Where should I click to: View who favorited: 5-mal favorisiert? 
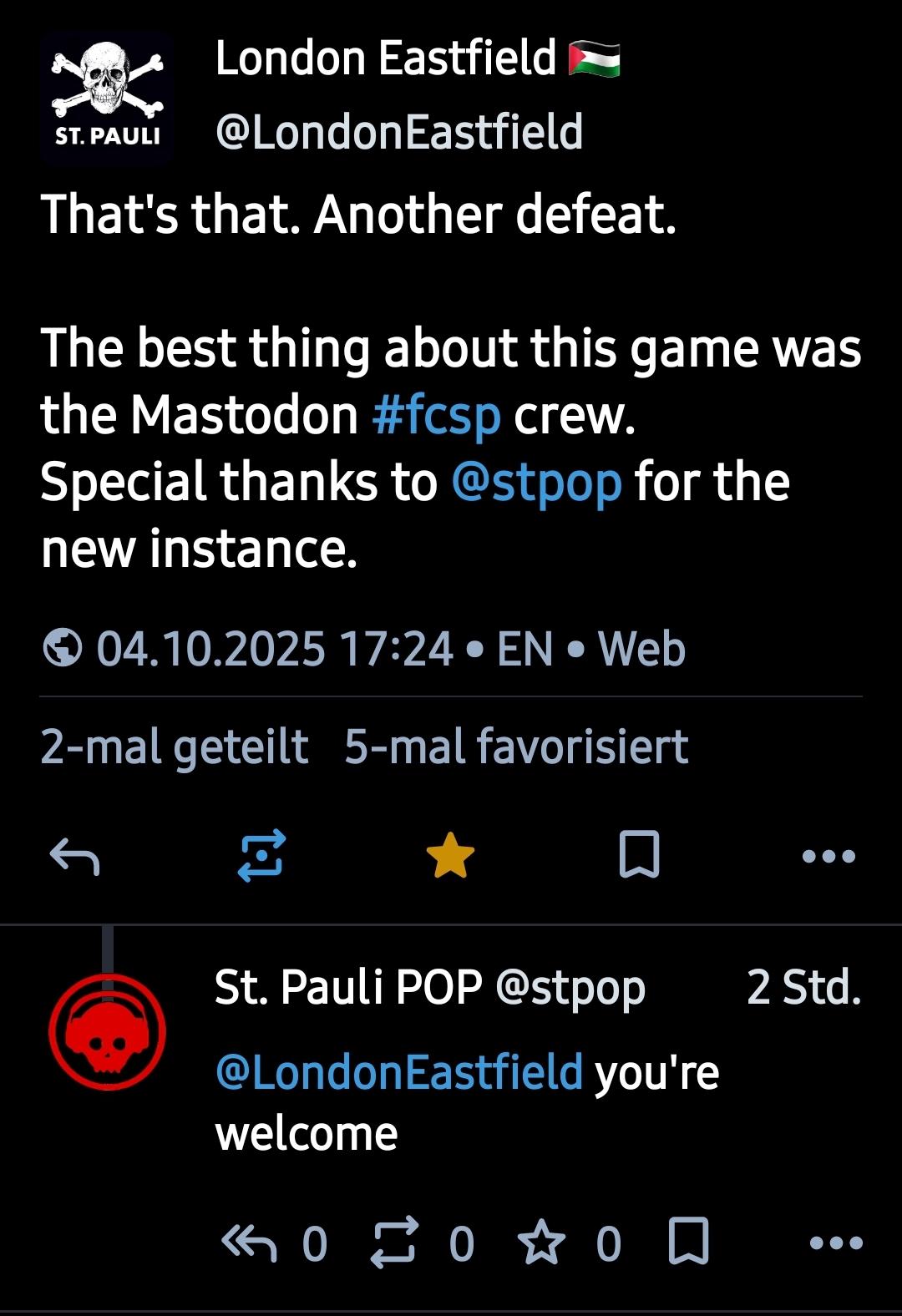pos(516,746)
